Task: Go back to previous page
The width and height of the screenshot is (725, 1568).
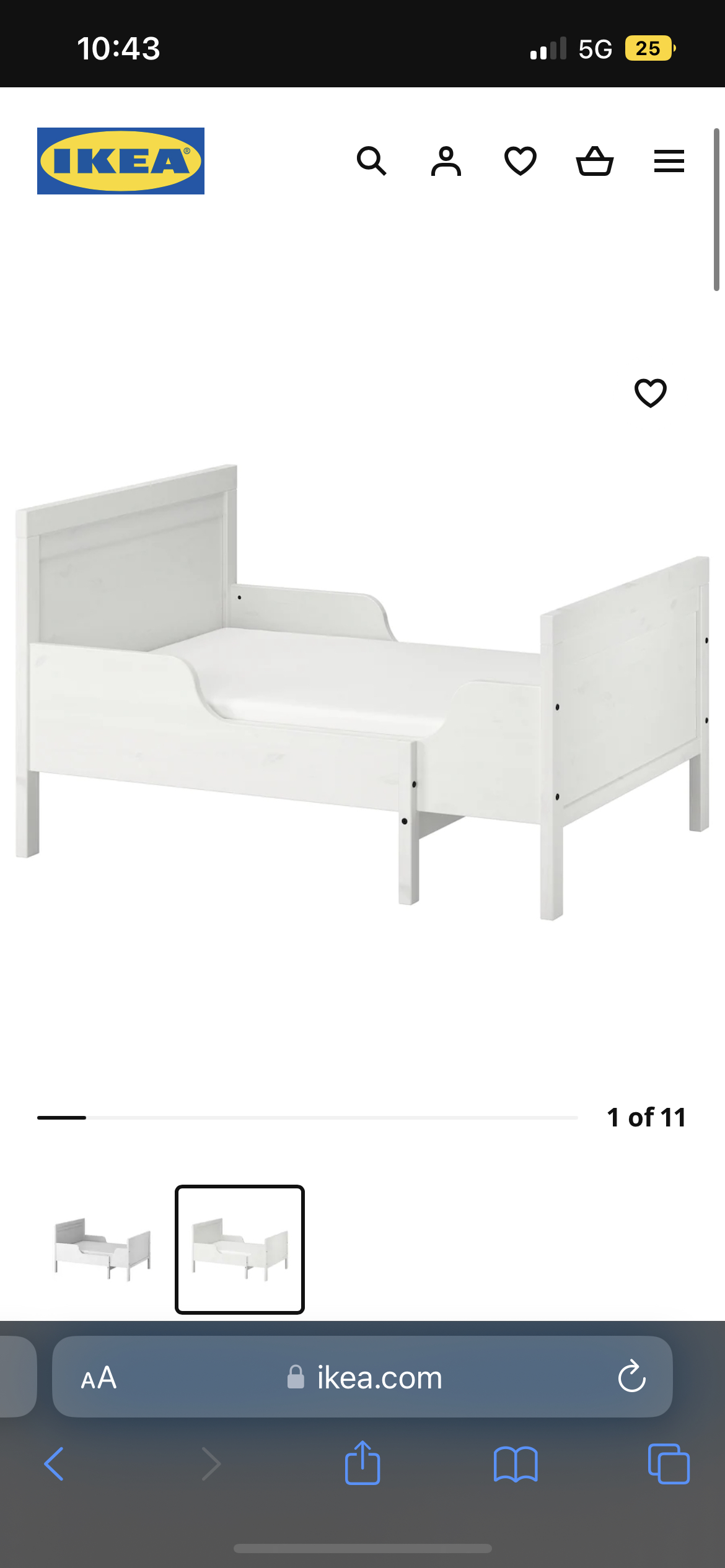Action: (x=55, y=1464)
